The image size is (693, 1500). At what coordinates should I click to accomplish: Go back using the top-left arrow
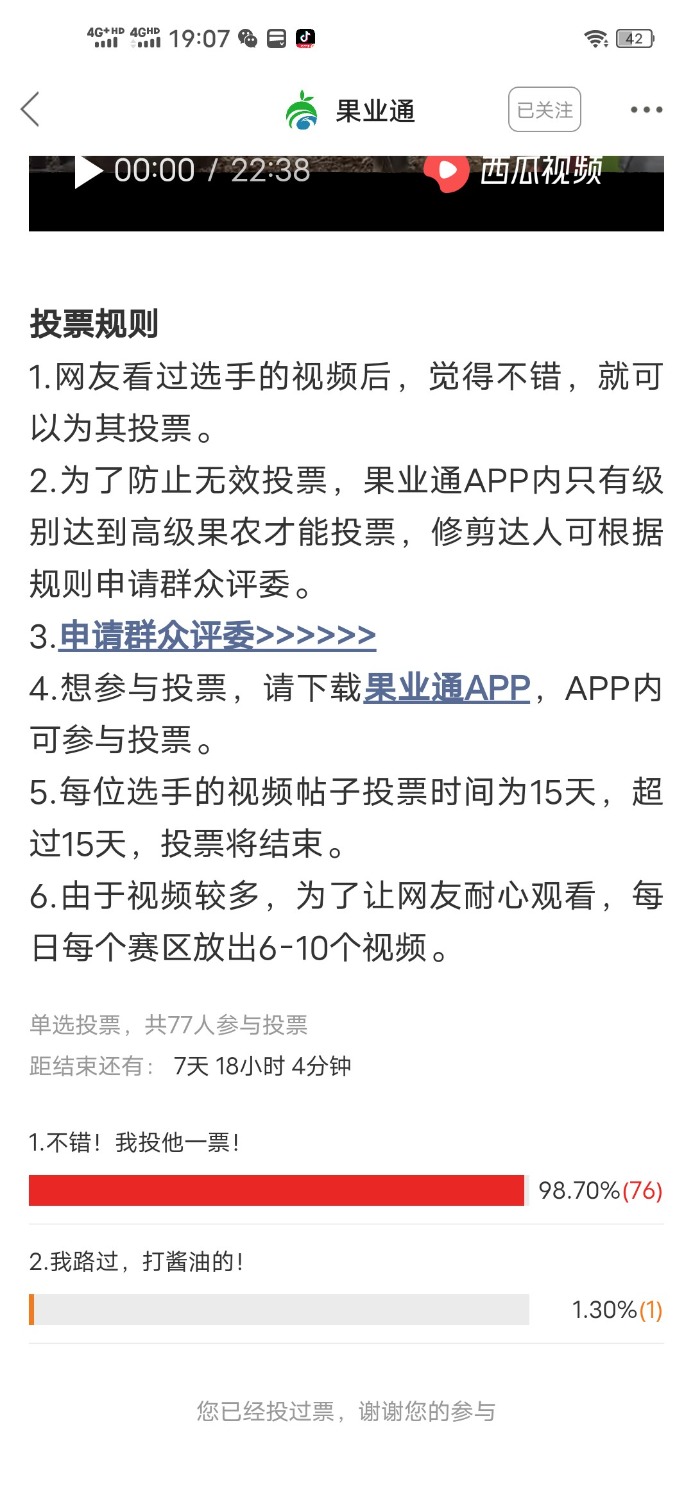click(31, 109)
